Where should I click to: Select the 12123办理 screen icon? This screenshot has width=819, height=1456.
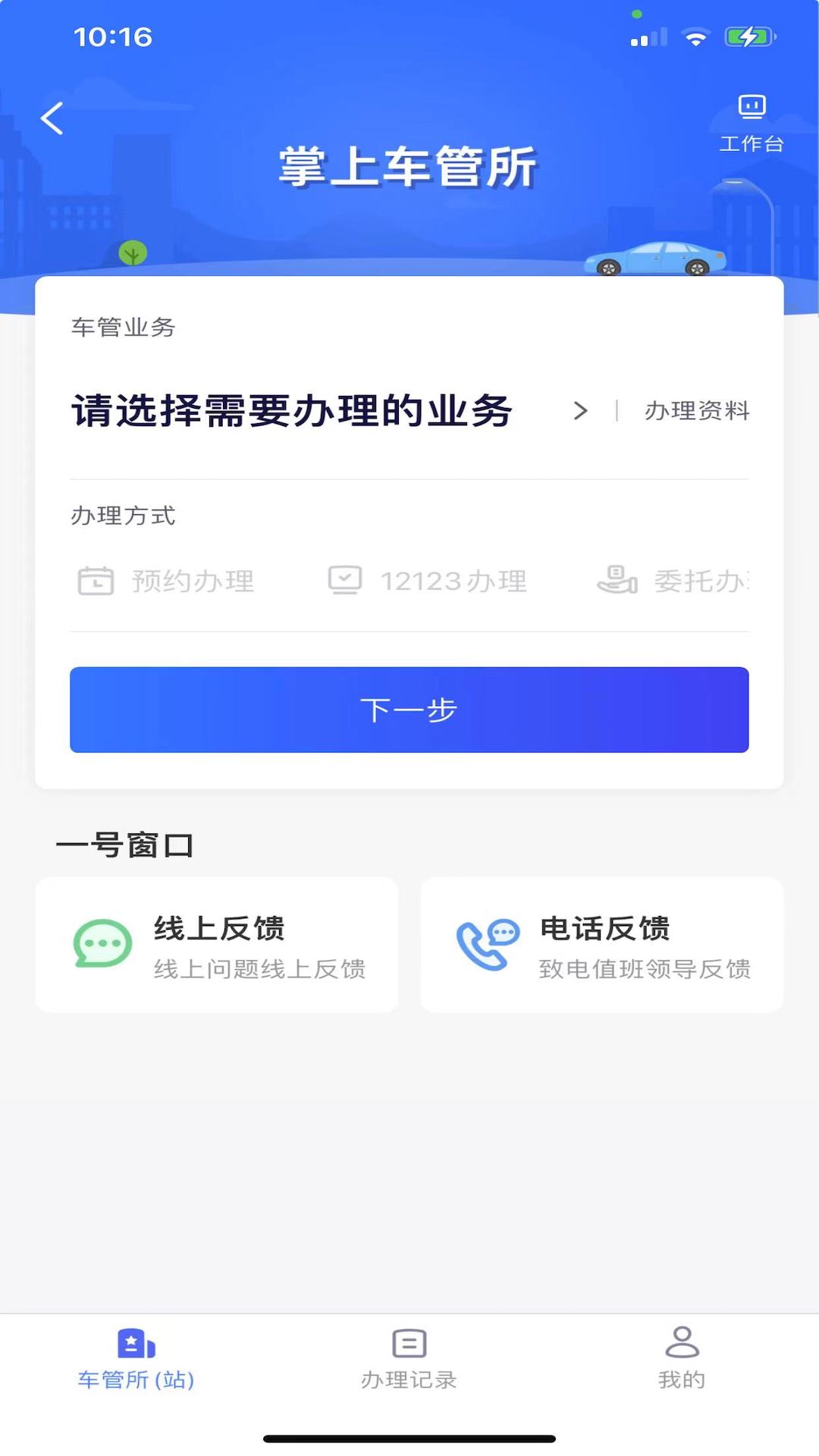[x=345, y=581]
